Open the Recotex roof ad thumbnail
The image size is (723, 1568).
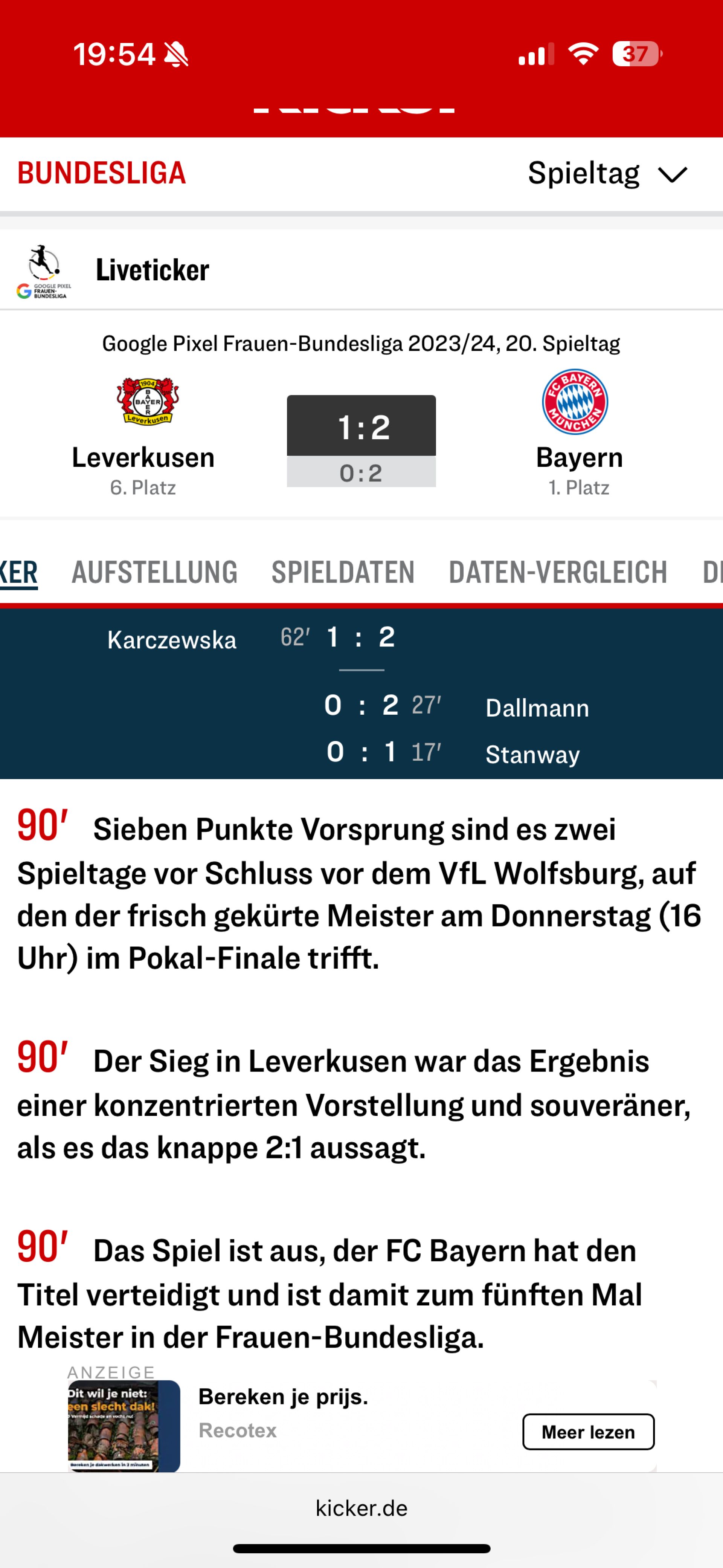[x=124, y=1426]
